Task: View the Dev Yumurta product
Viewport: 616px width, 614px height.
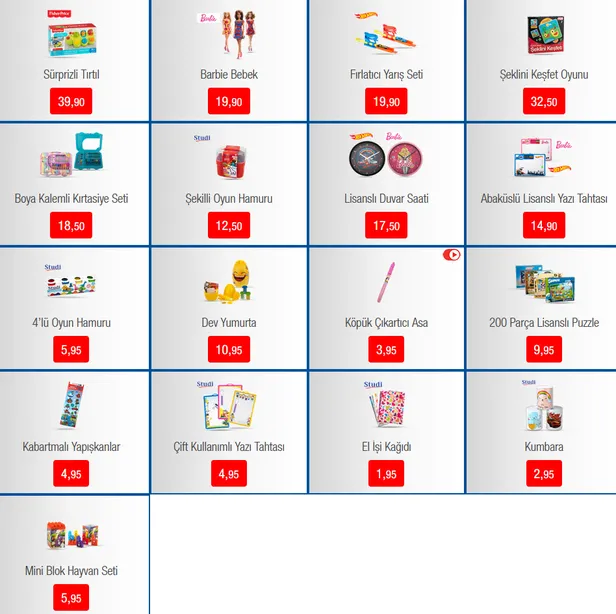Action: coord(229,308)
